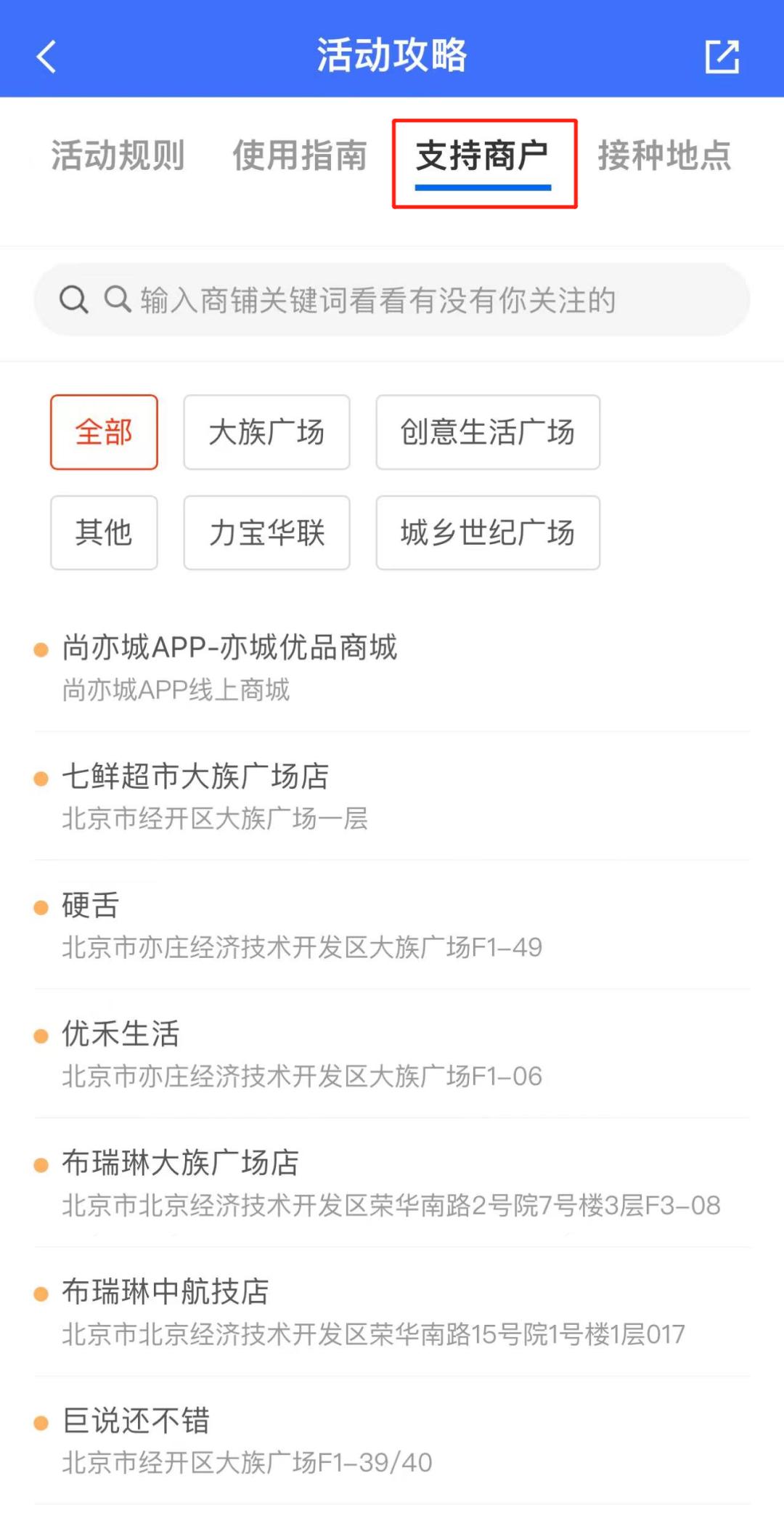This screenshot has height=1518, width=784.
Task: Select the 其他 filter option
Action: [x=104, y=534]
